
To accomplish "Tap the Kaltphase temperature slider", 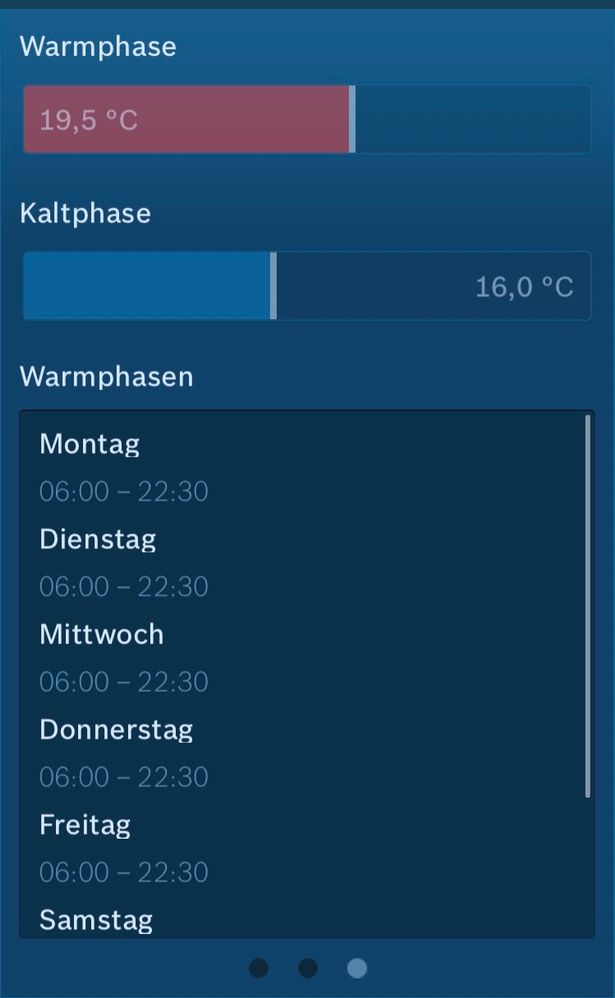I will click(x=306, y=286).
